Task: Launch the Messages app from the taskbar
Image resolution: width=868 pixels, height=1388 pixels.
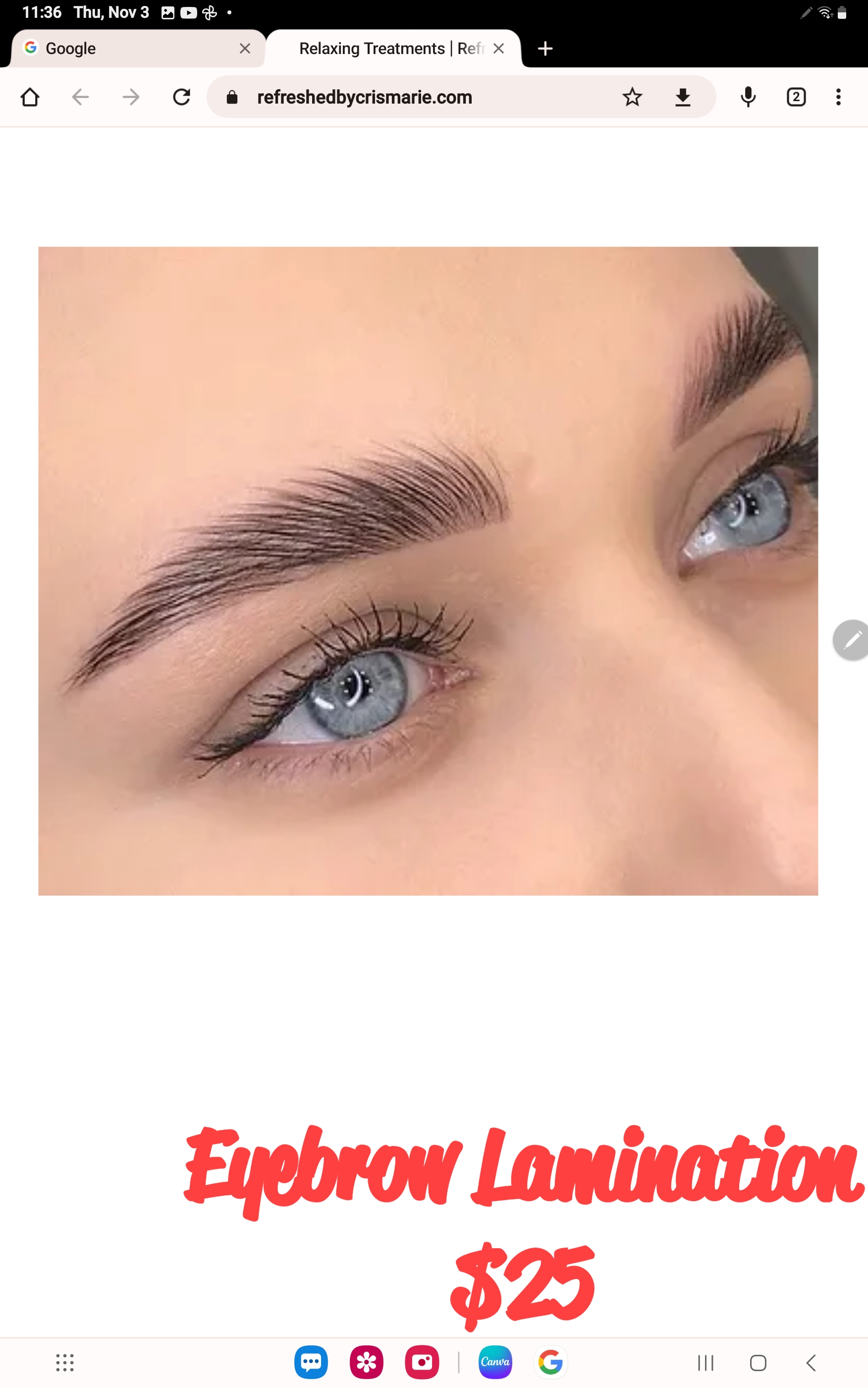Action: click(x=311, y=1362)
